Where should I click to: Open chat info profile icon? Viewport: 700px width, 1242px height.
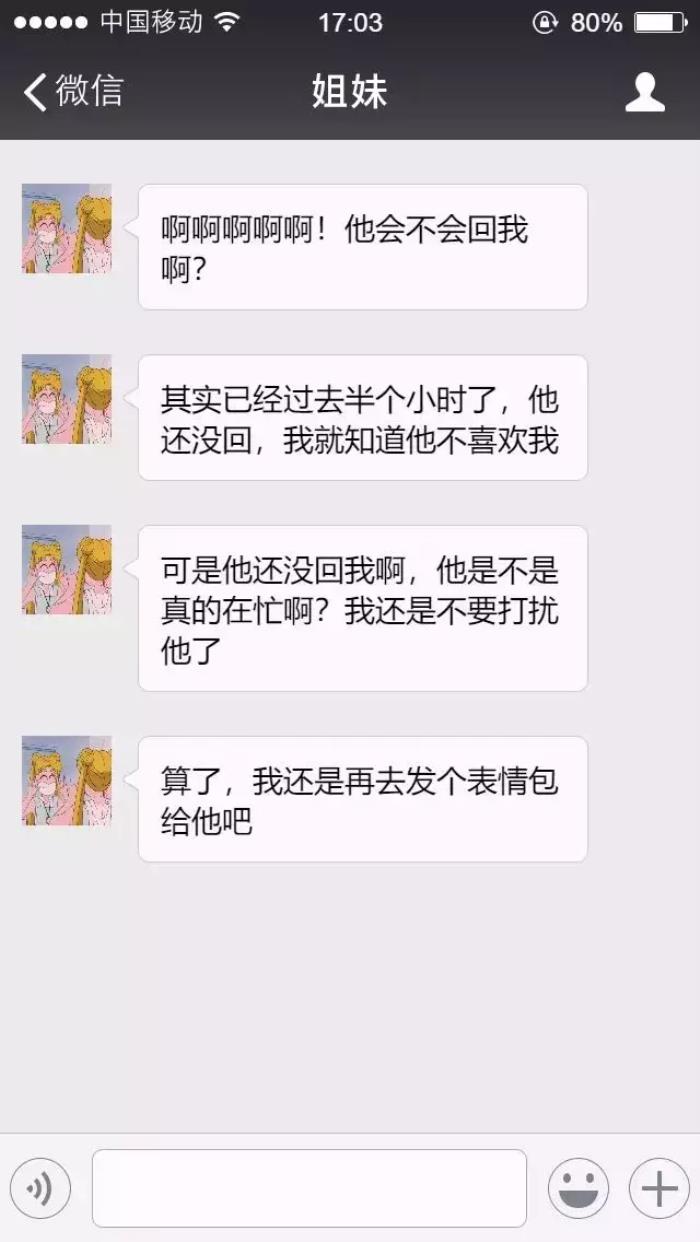tap(645, 92)
